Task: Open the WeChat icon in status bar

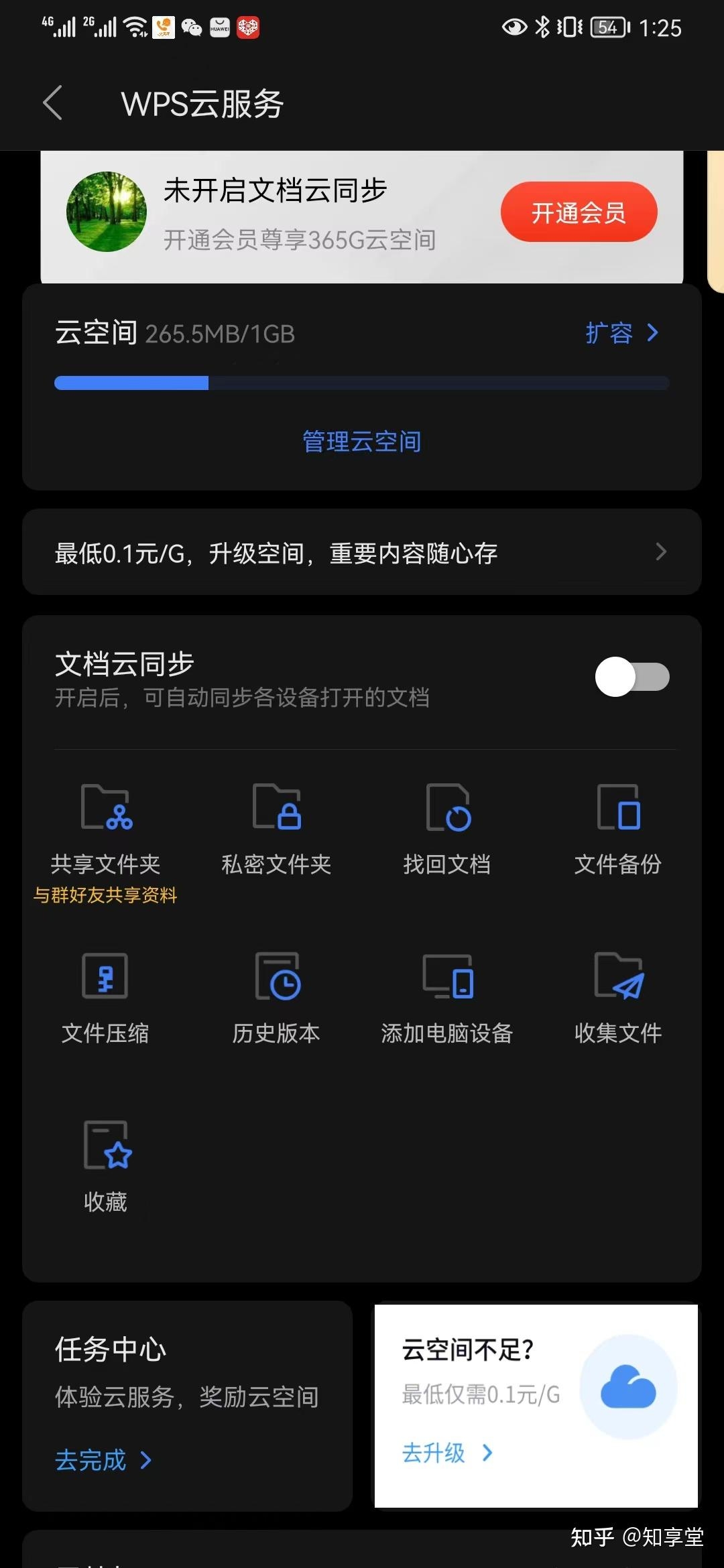Action: 191,27
